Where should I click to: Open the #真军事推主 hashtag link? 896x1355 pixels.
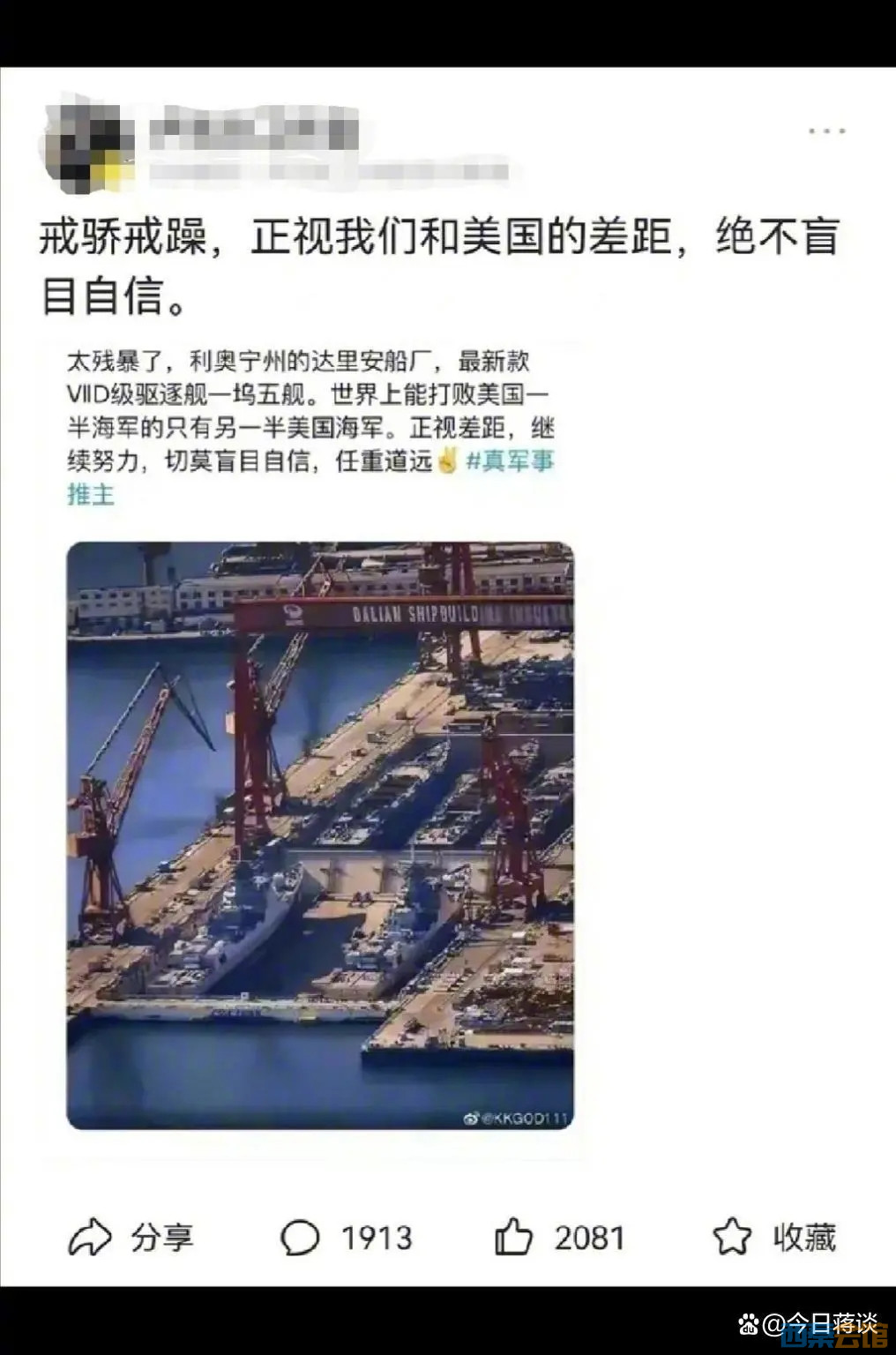pos(510,460)
